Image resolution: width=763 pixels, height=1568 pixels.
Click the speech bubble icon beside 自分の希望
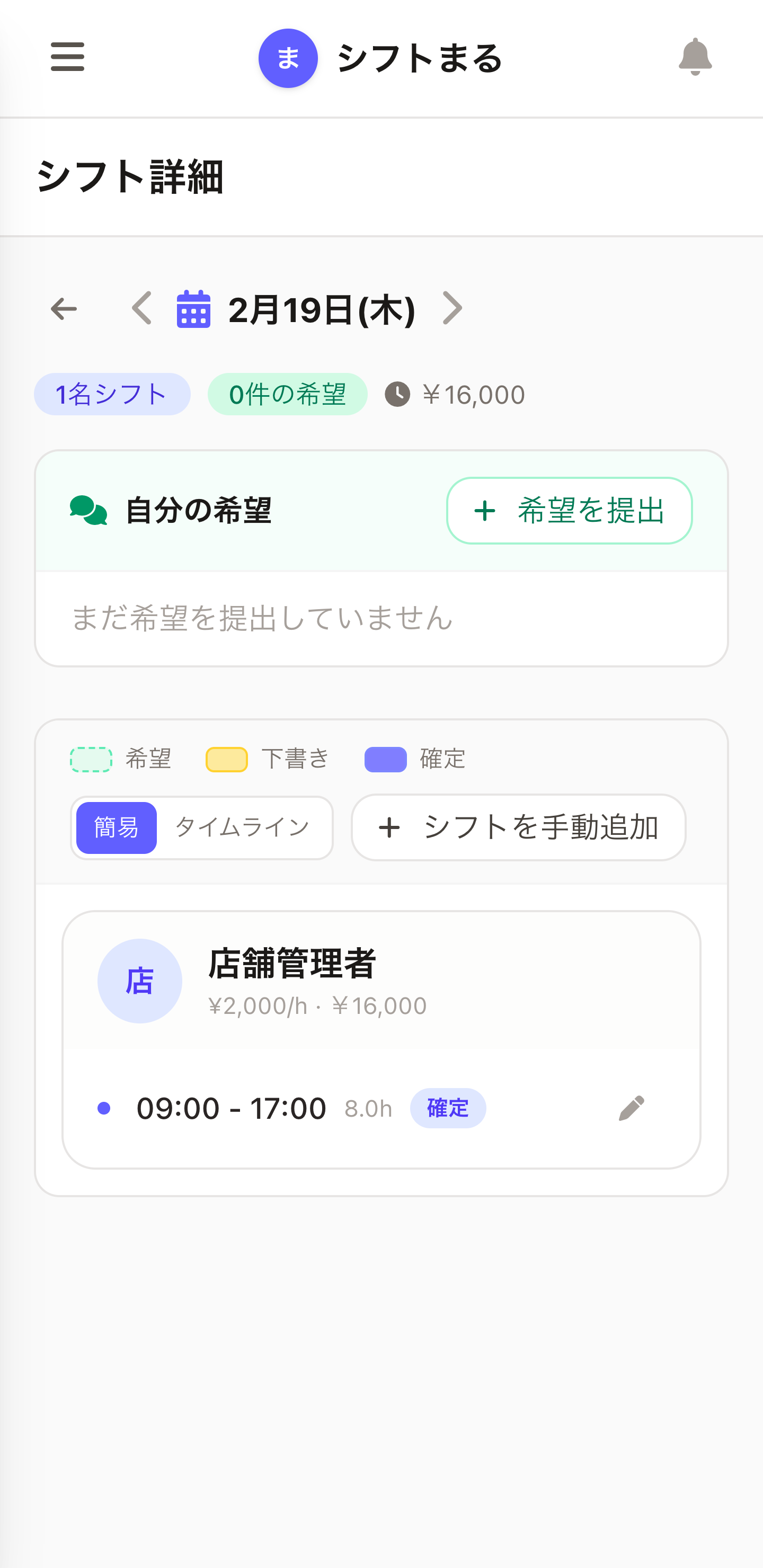89,511
